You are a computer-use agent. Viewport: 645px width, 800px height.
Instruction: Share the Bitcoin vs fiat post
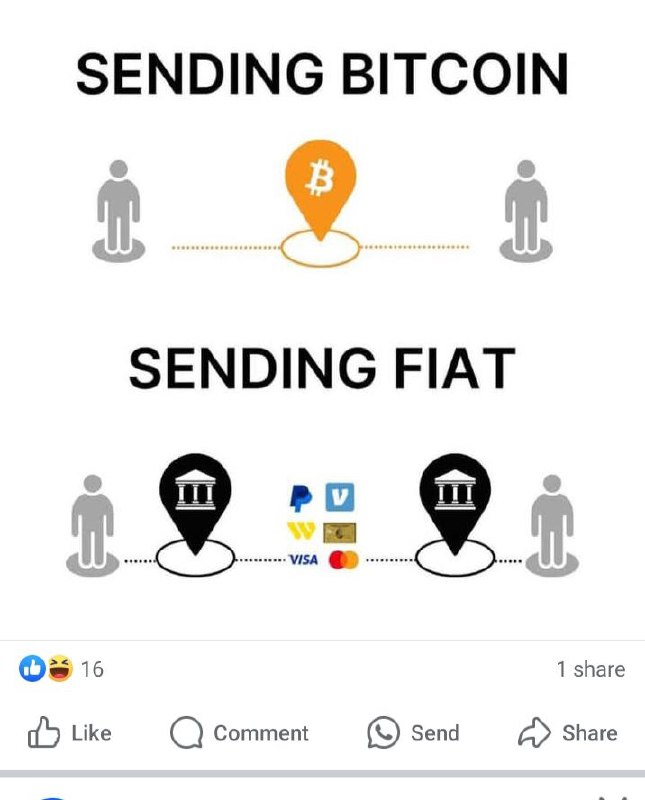[567, 733]
